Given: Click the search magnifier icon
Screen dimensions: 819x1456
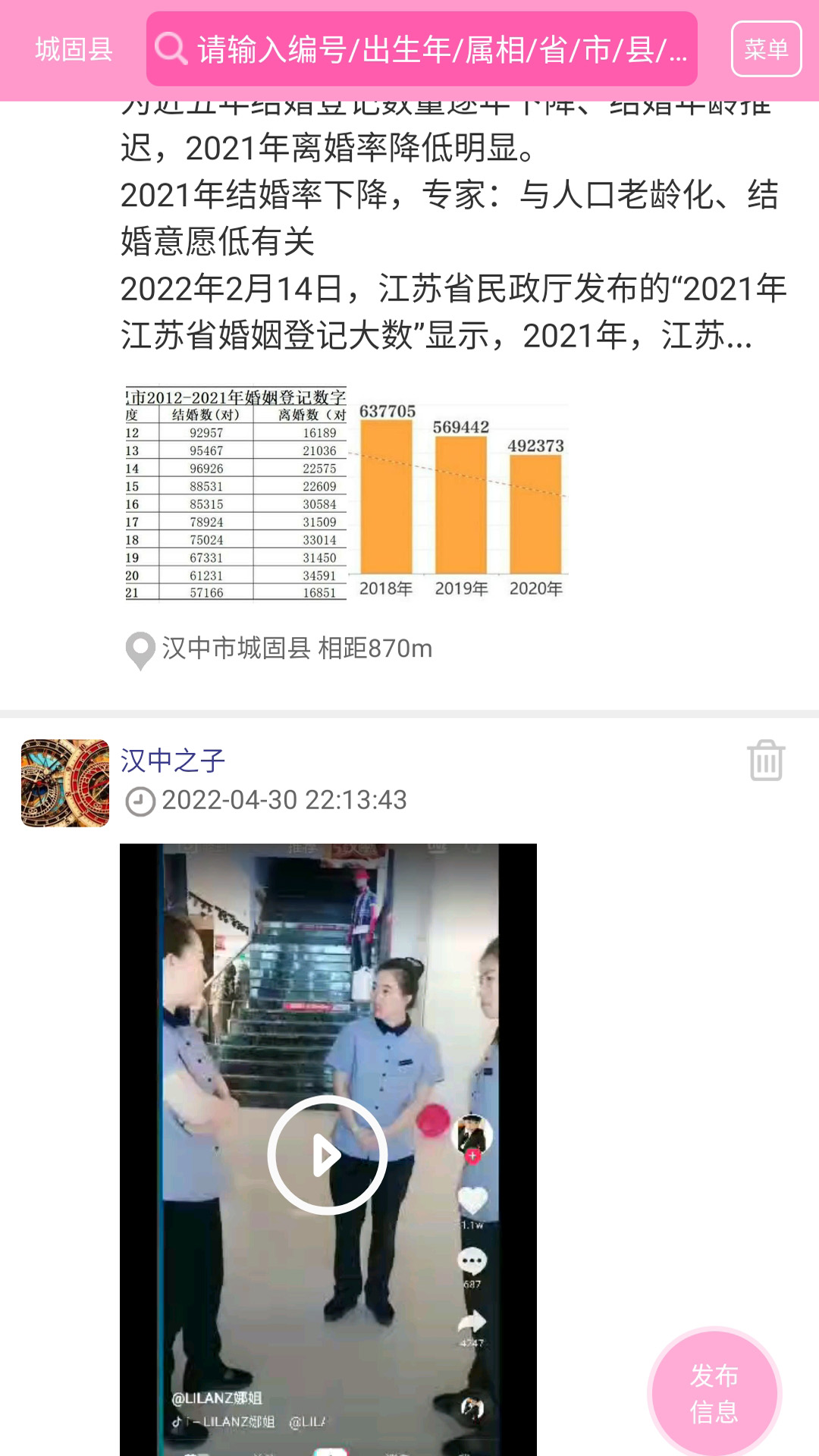Looking at the screenshot, I should [173, 49].
